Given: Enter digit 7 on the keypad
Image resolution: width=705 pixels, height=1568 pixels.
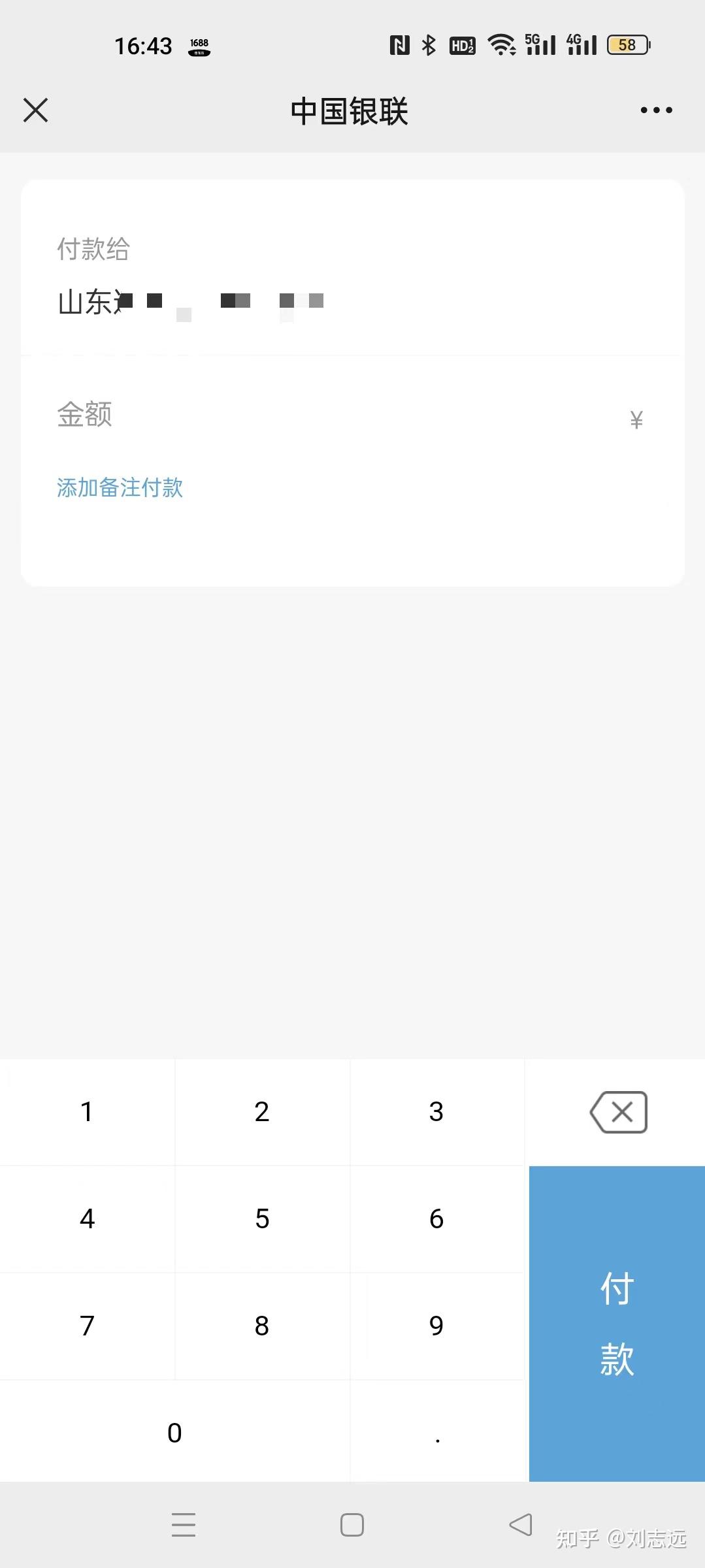Looking at the screenshot, I should click(87, 1326).
